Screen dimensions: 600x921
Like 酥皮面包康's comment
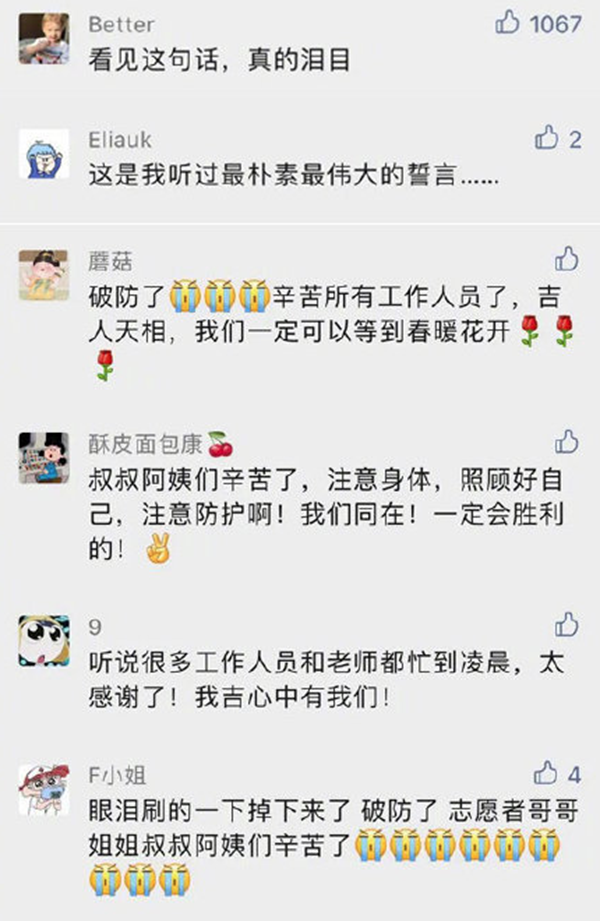pyautogui.click(x=567, y=441)
